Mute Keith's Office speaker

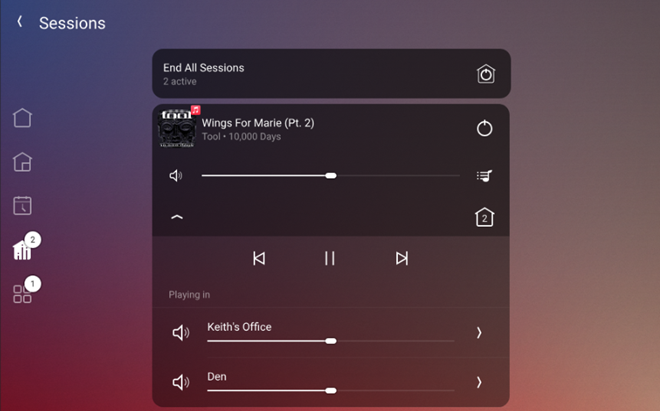pyautogui.click(x=181, y=333)
